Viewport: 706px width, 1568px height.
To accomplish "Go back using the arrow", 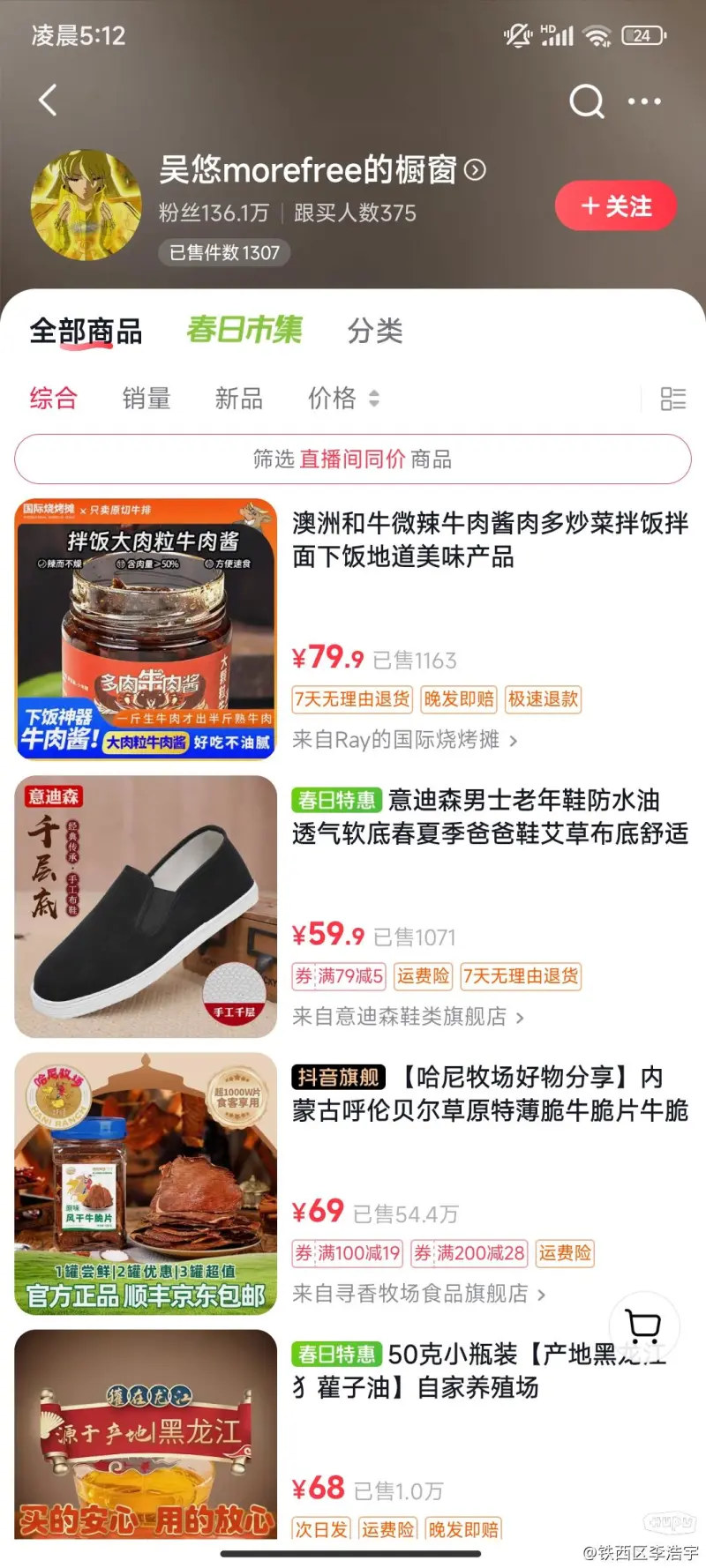I will coord(49,101).
